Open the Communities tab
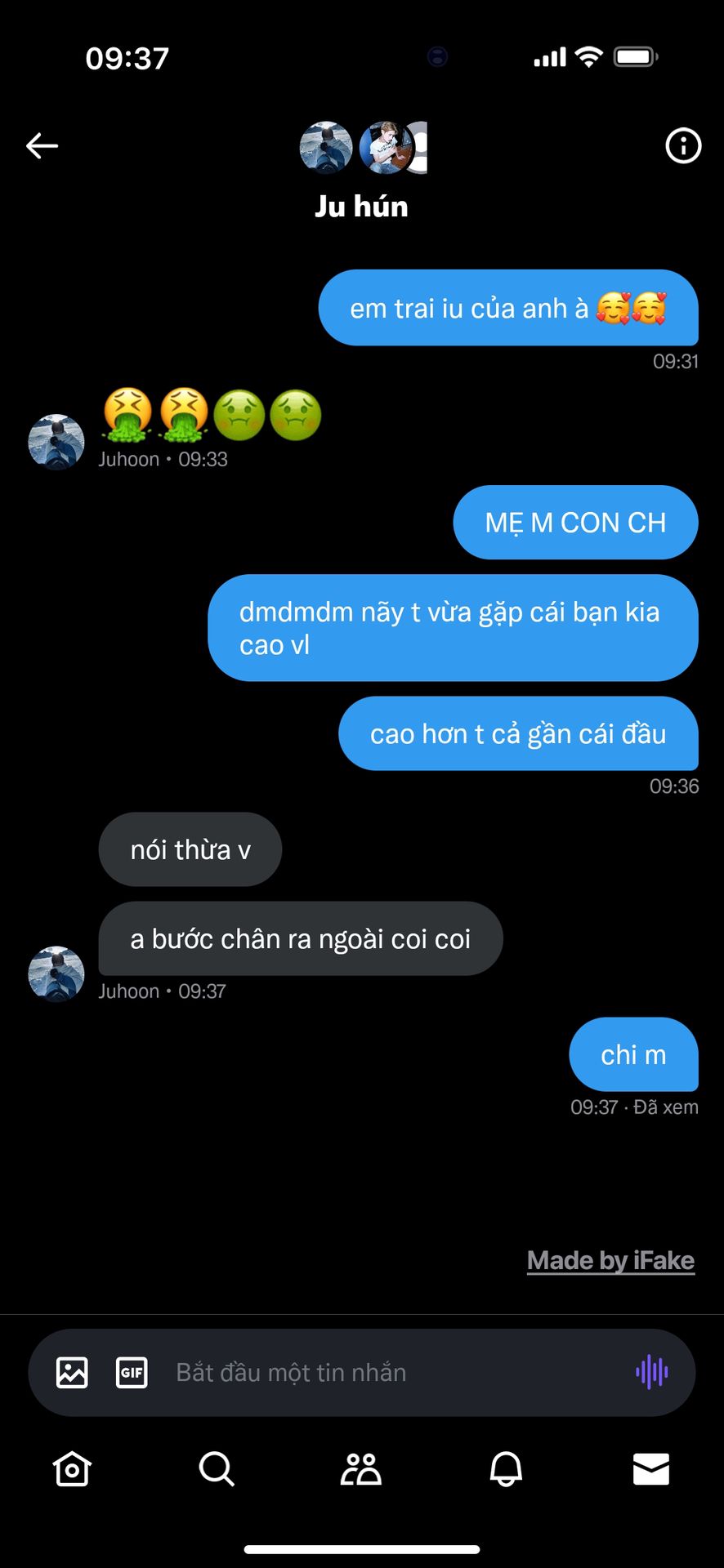This screenshot has height=1568, width=724. pos(361,1469)
